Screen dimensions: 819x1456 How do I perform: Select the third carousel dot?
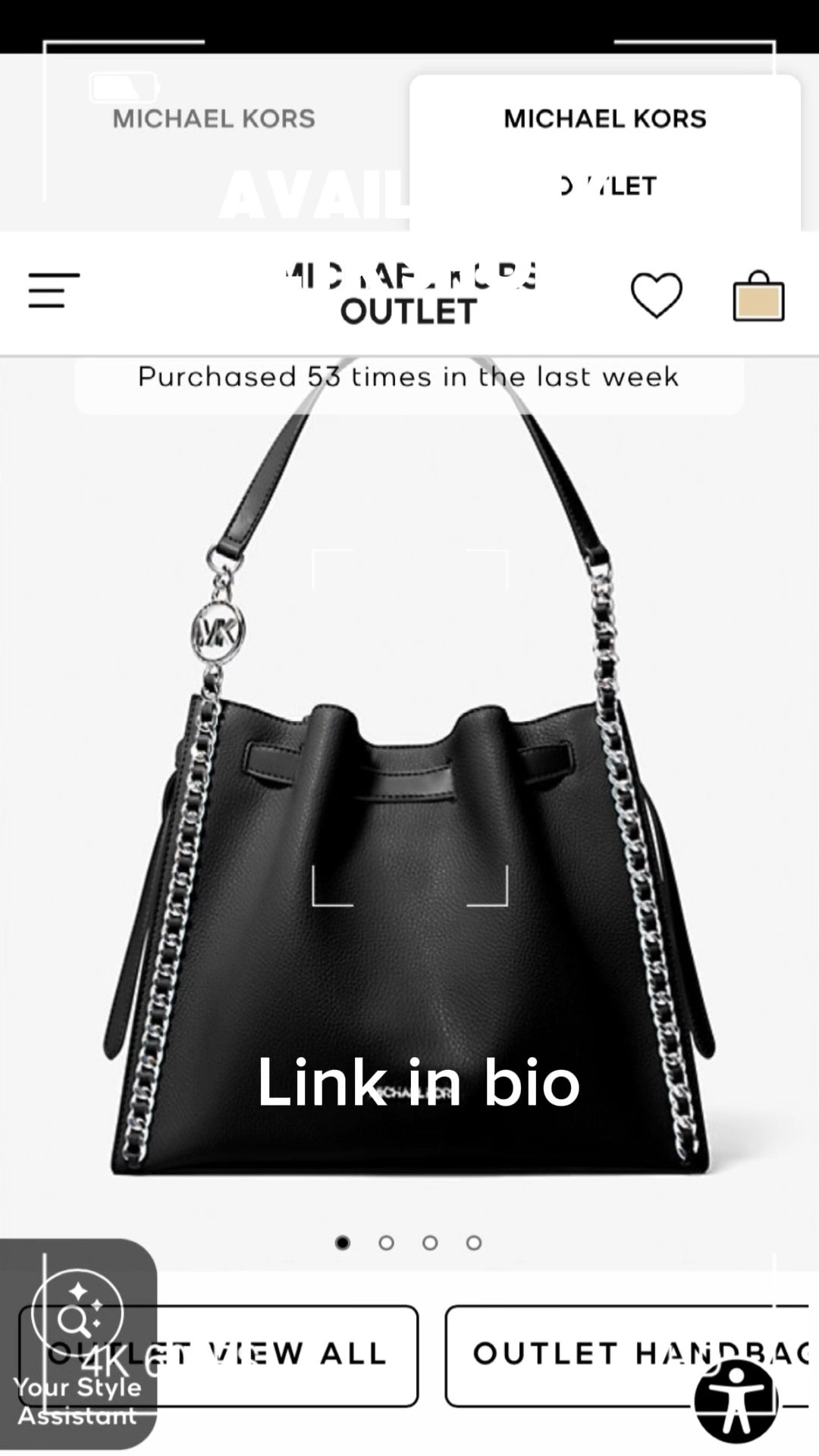(431, 1242)
